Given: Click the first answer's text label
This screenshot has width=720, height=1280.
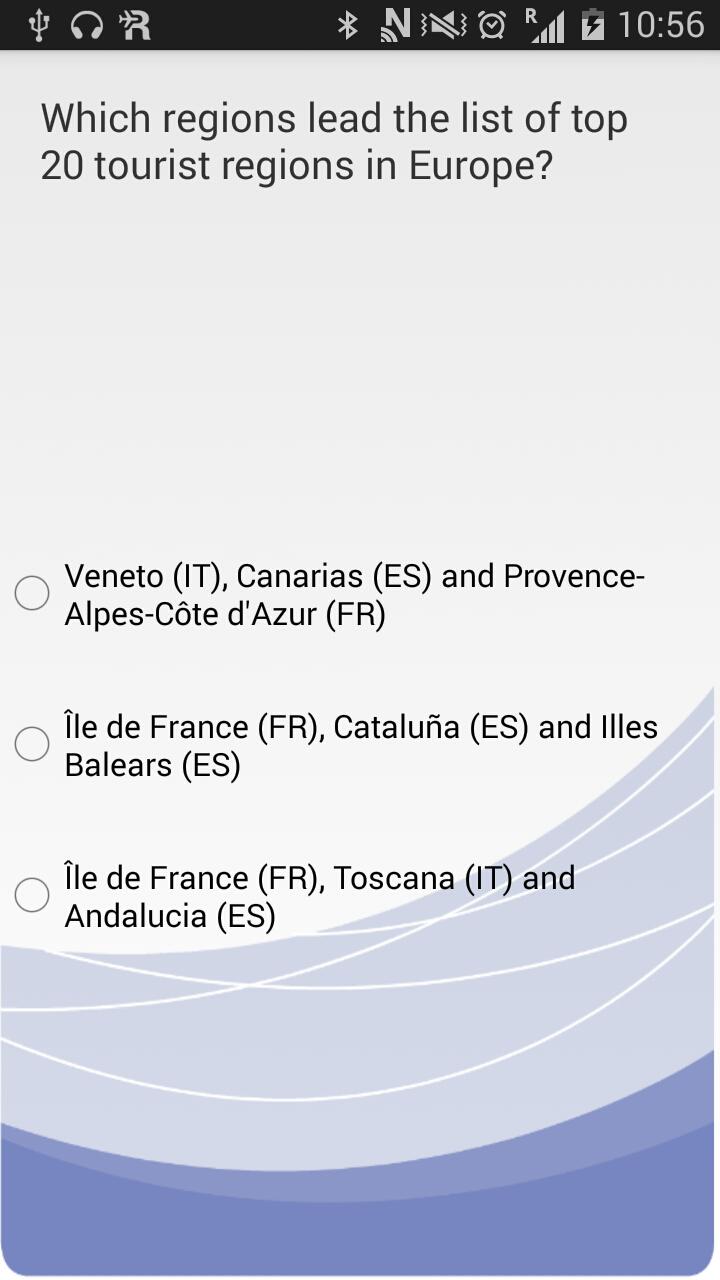Looking at the screenshot, I should [355, 595].
